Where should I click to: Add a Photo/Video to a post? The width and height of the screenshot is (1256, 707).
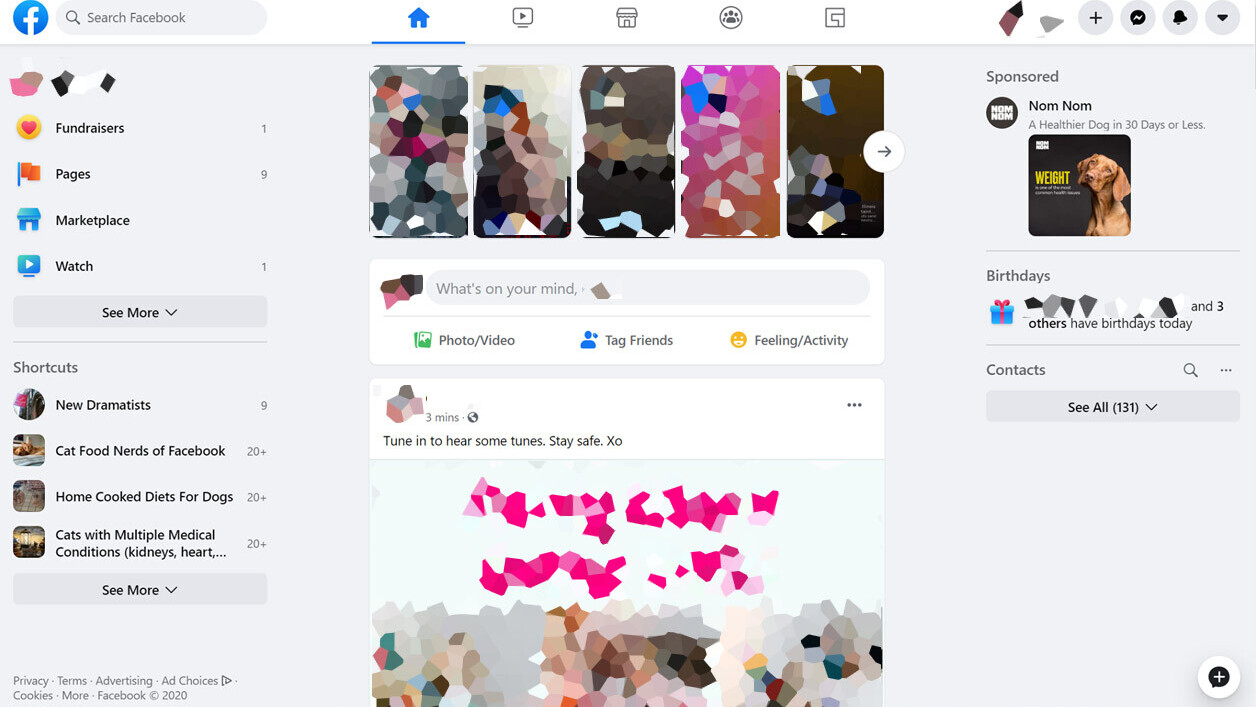pos(465,340)
